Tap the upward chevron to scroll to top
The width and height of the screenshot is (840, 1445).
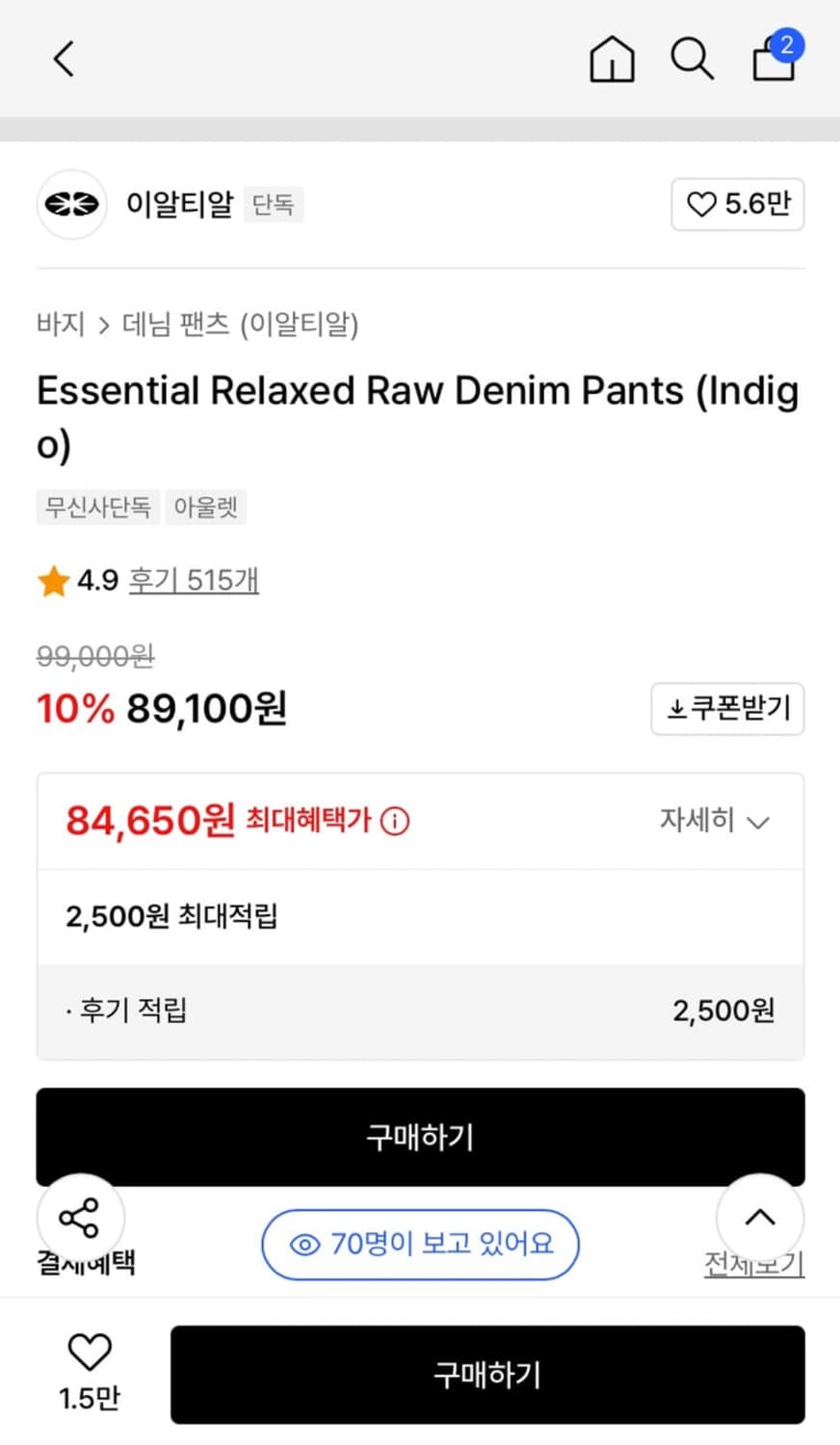coord(760,1218)
